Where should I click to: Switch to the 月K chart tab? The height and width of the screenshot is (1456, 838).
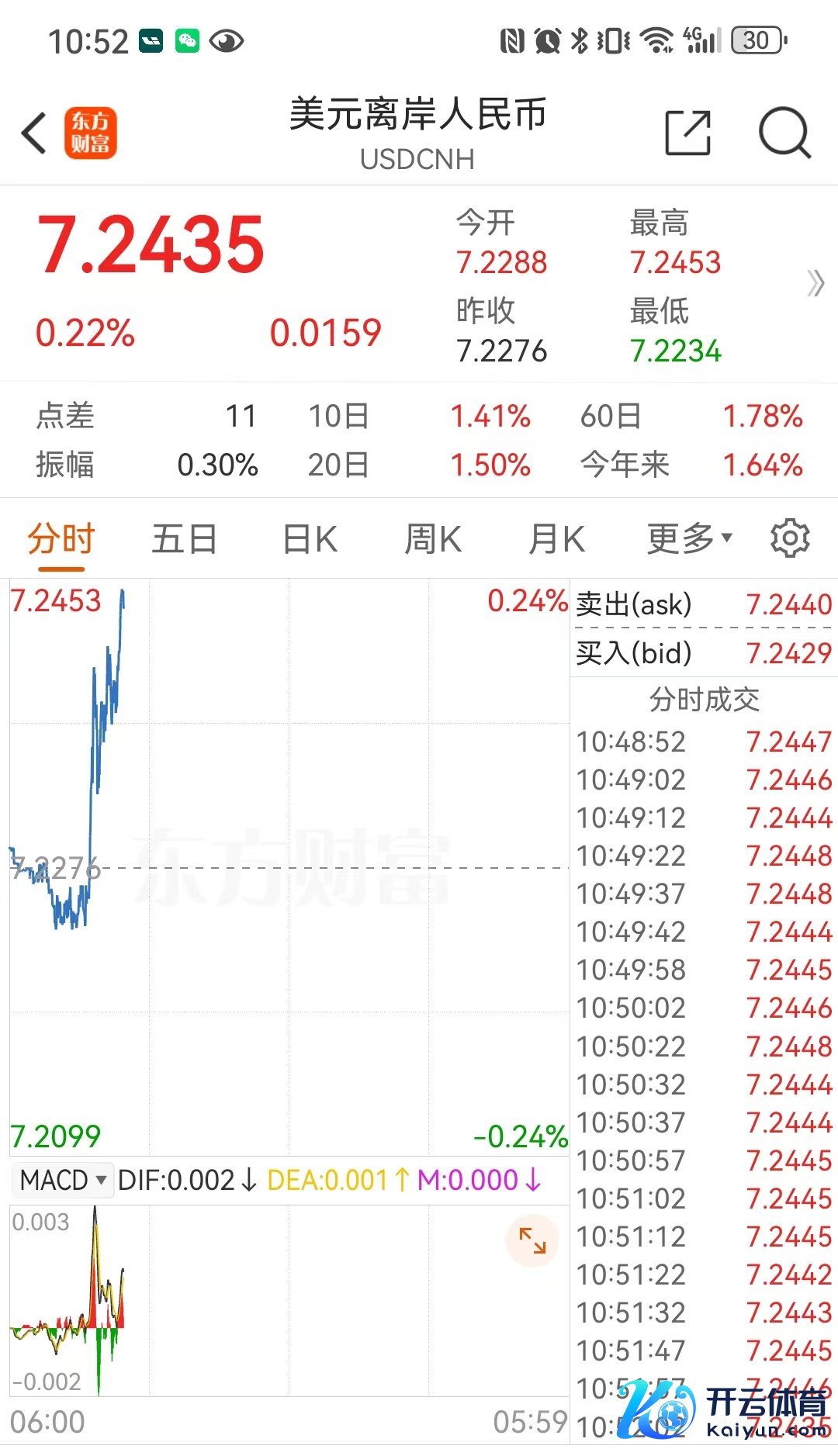click(556, 539)
